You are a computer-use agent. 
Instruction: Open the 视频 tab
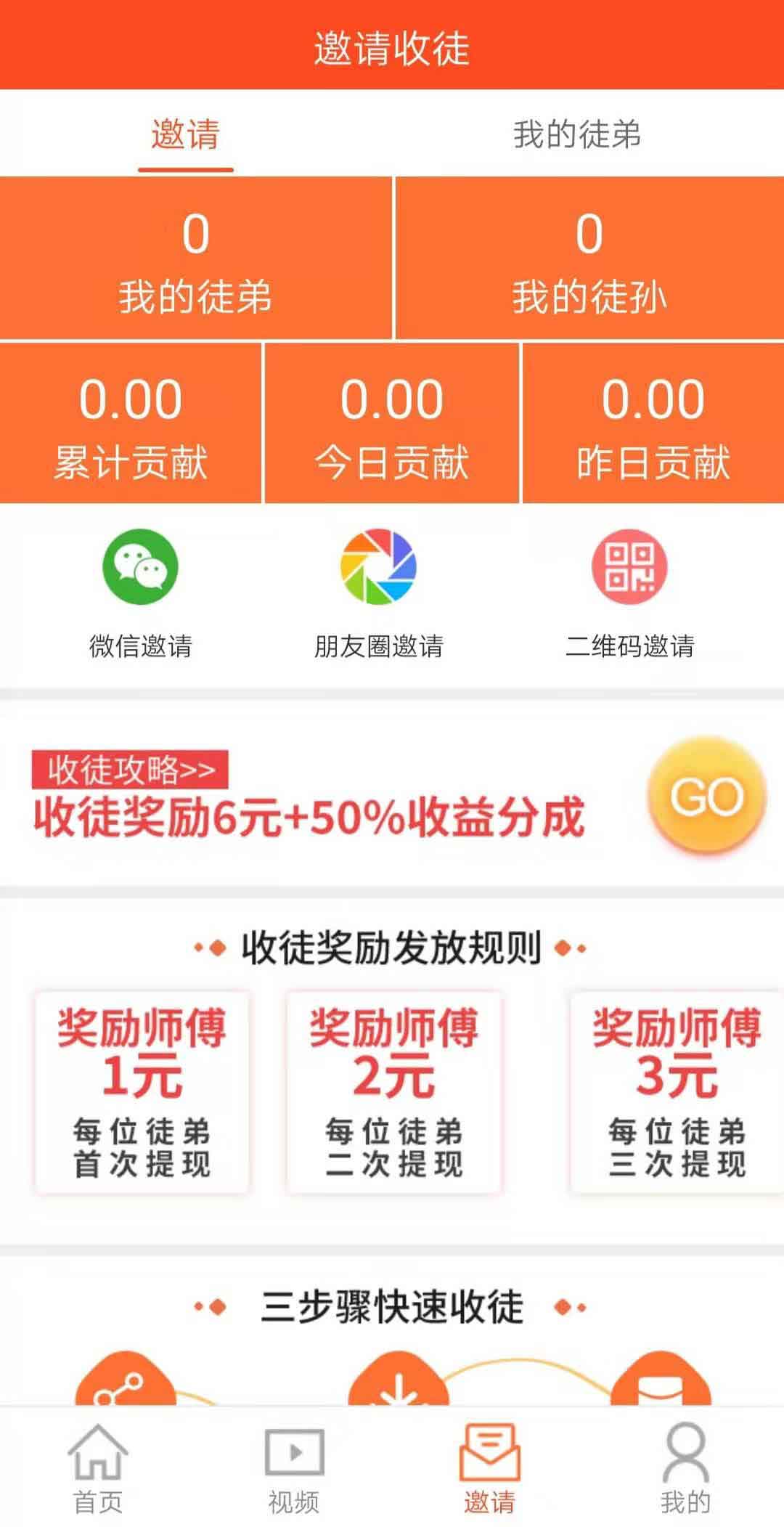[x=294, y=1468]
